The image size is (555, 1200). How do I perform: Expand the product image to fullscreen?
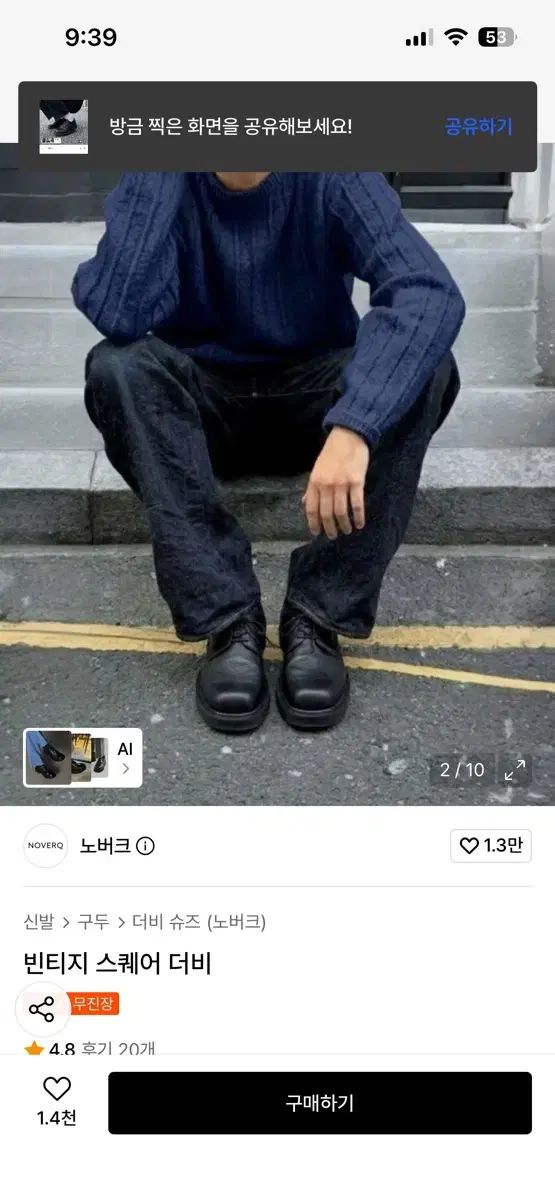(x=515, y=770)
